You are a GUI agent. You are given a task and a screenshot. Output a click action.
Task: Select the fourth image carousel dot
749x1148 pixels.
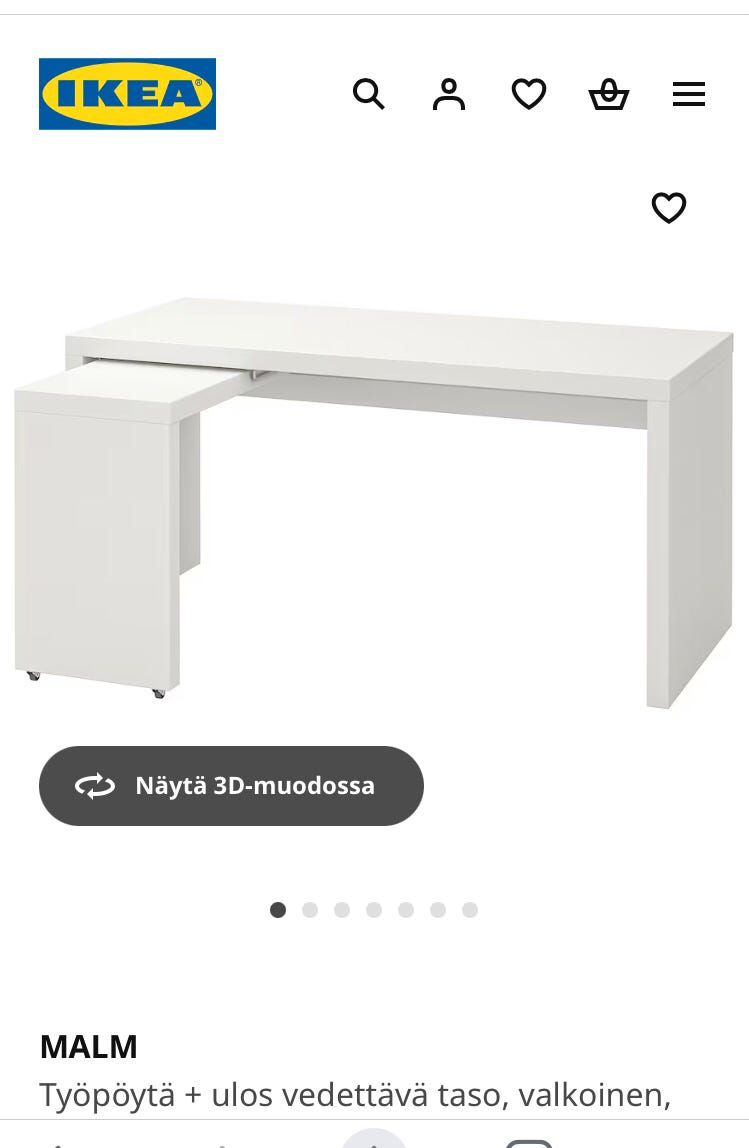[x=374, y=910]
